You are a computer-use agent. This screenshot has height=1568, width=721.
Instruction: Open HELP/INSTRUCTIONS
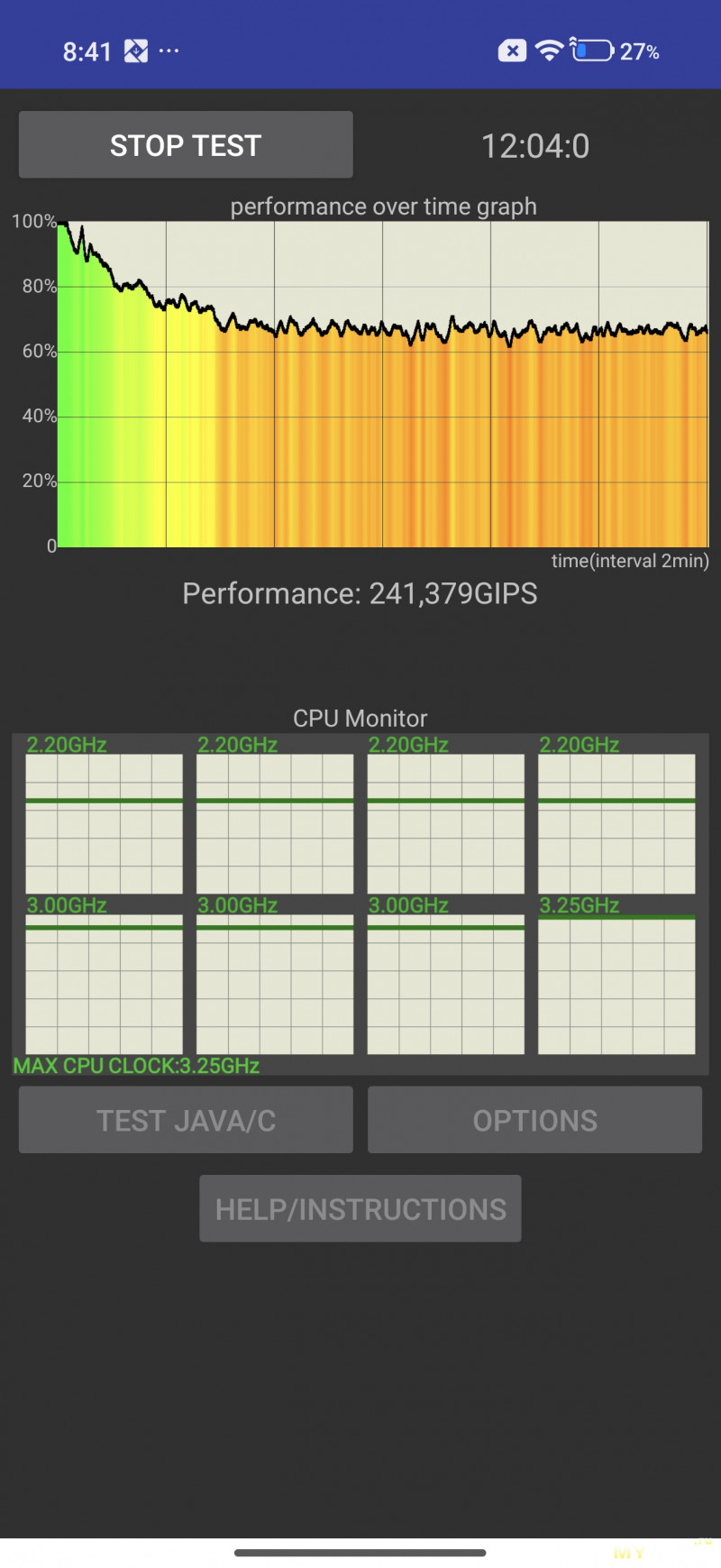click(360, 1208)
